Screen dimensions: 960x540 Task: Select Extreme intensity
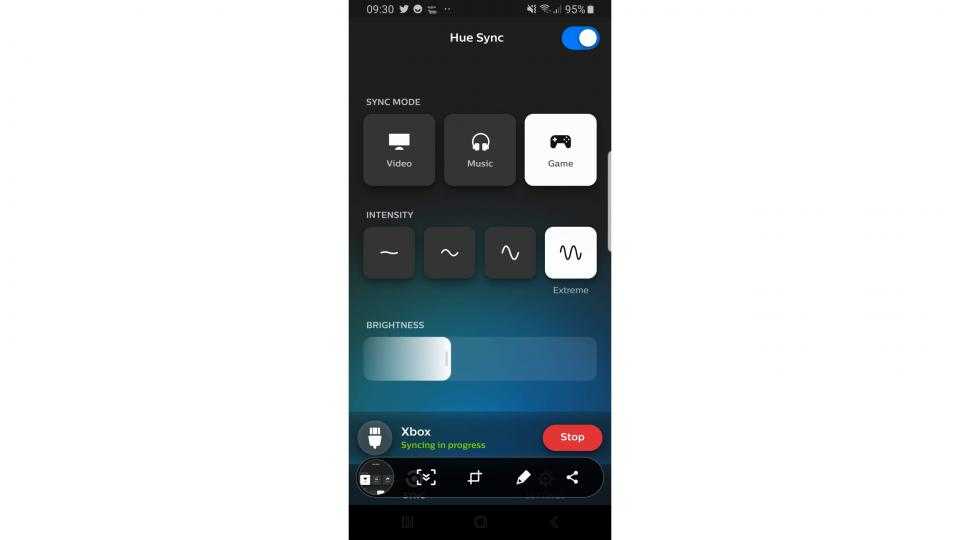pyautogui.click(x=570, y=253)
